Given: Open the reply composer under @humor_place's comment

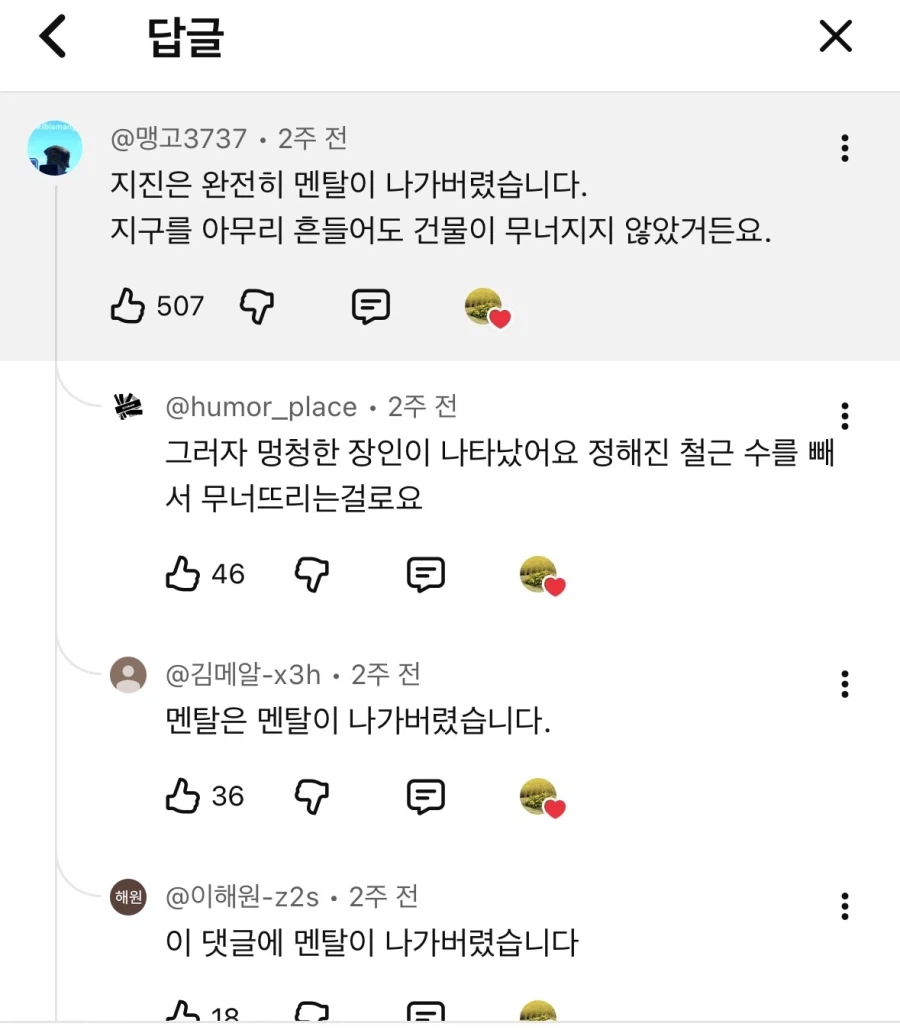Looking at the screenshot, I should click(x=426, y=573).
